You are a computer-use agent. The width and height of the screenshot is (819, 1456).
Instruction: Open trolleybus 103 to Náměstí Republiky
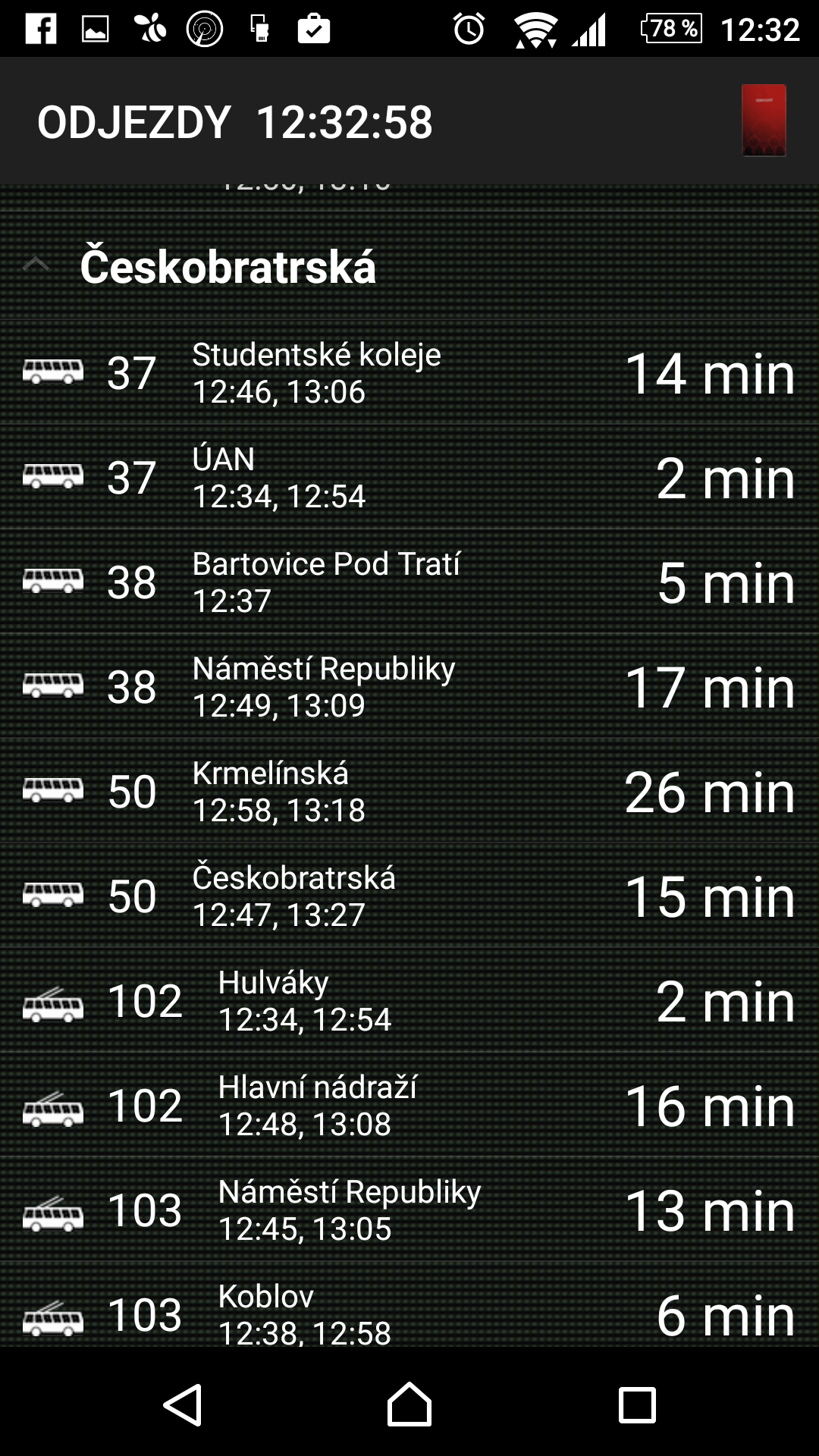tap(409, 1210)
